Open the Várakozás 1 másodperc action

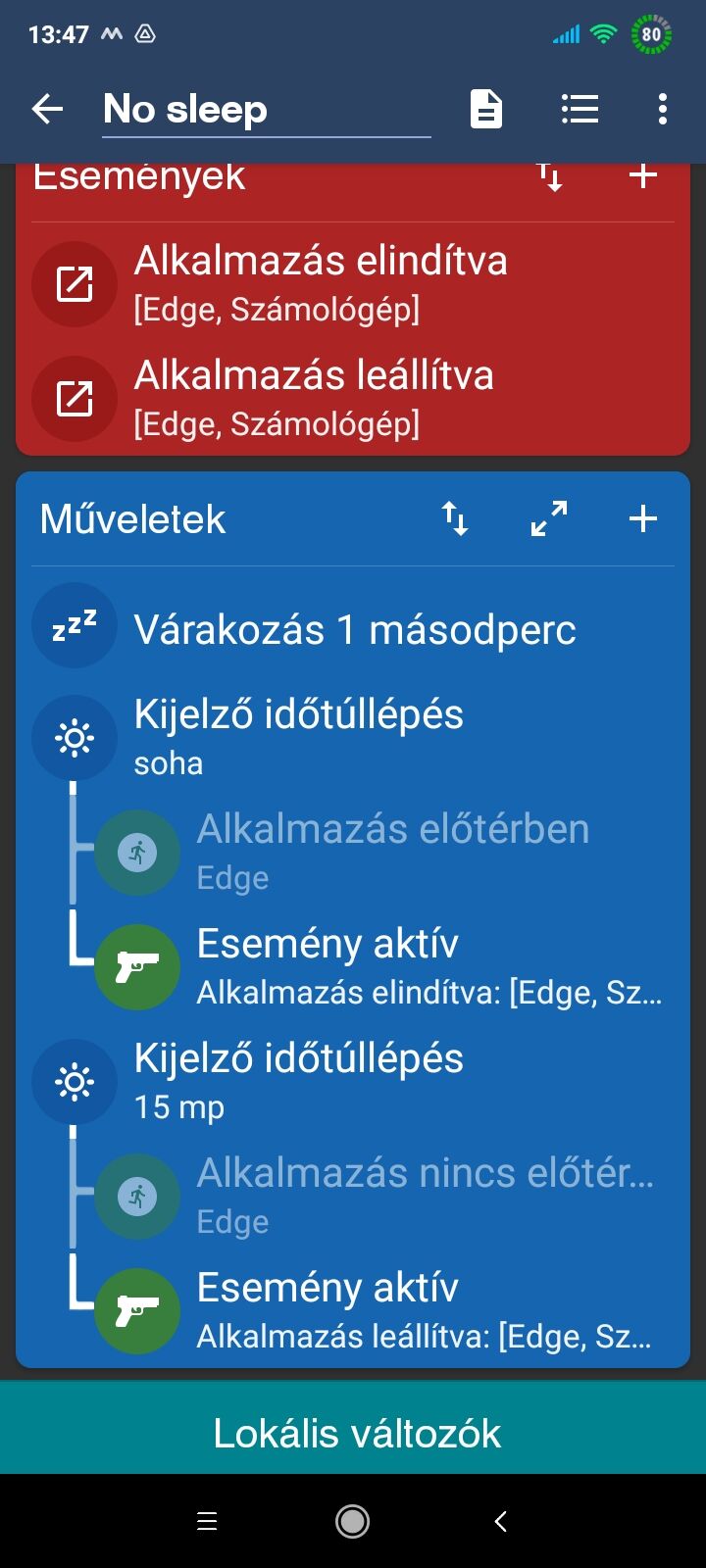click(x=353, y=630)
